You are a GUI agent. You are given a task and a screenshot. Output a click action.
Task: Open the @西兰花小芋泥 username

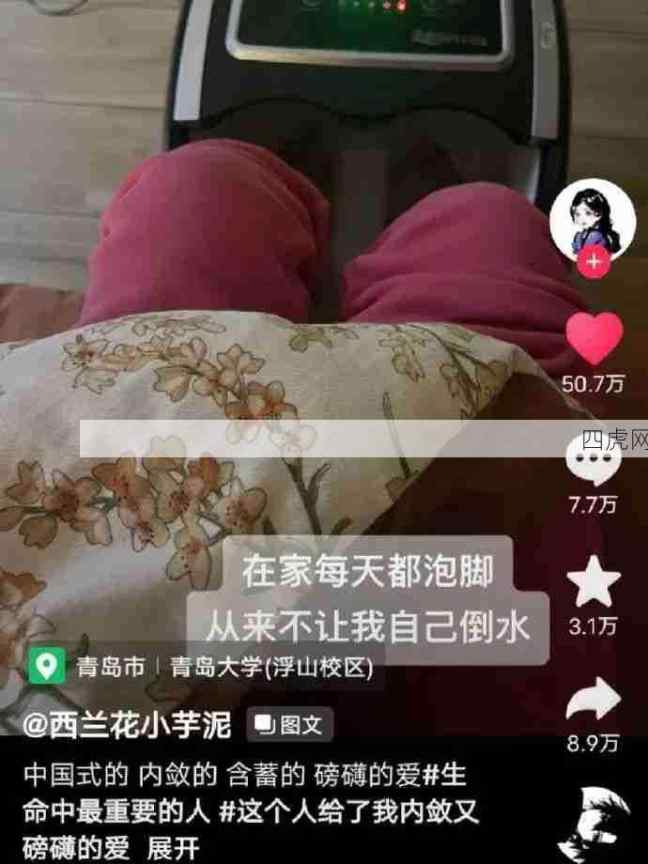point(127,724)
